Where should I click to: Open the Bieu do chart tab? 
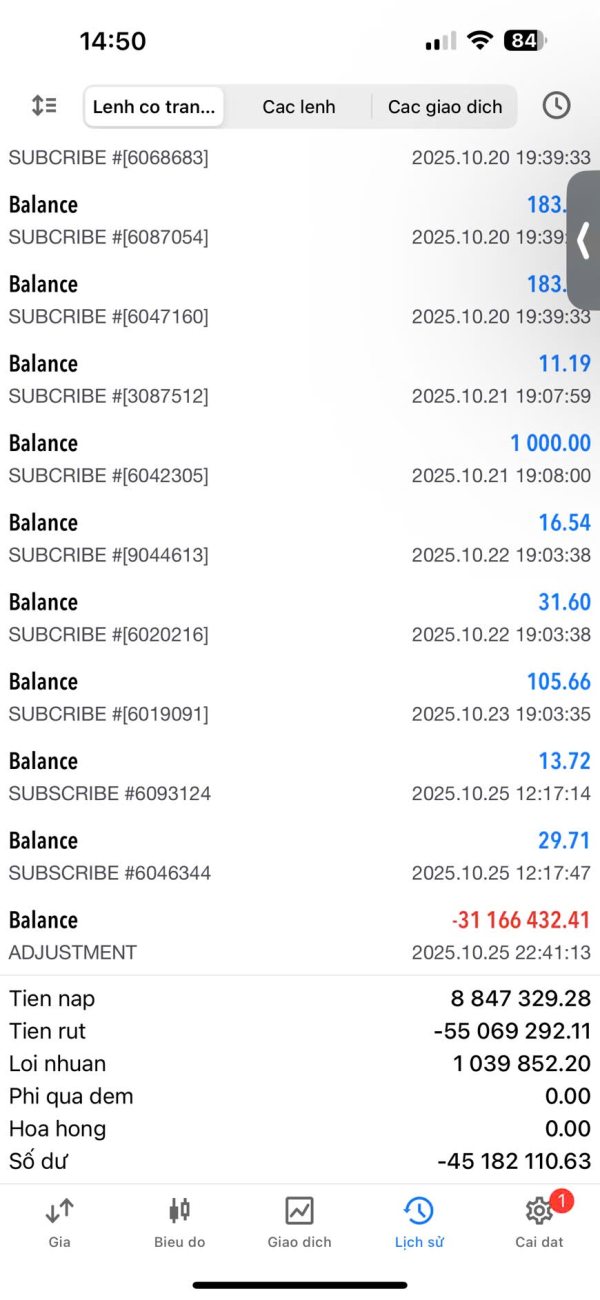[x=179, y=1222]
